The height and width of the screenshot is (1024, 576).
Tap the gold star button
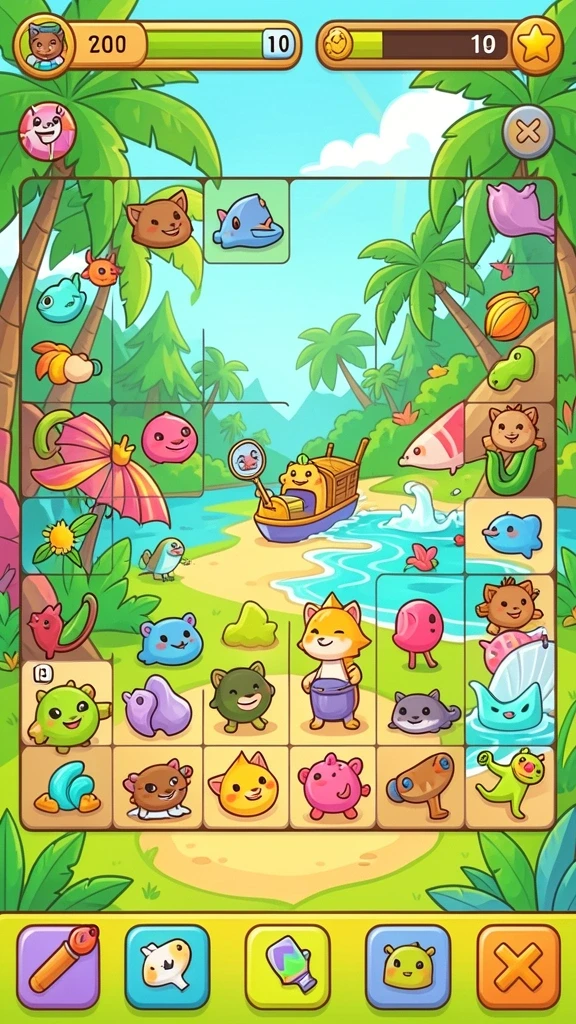tap(537, 45)
